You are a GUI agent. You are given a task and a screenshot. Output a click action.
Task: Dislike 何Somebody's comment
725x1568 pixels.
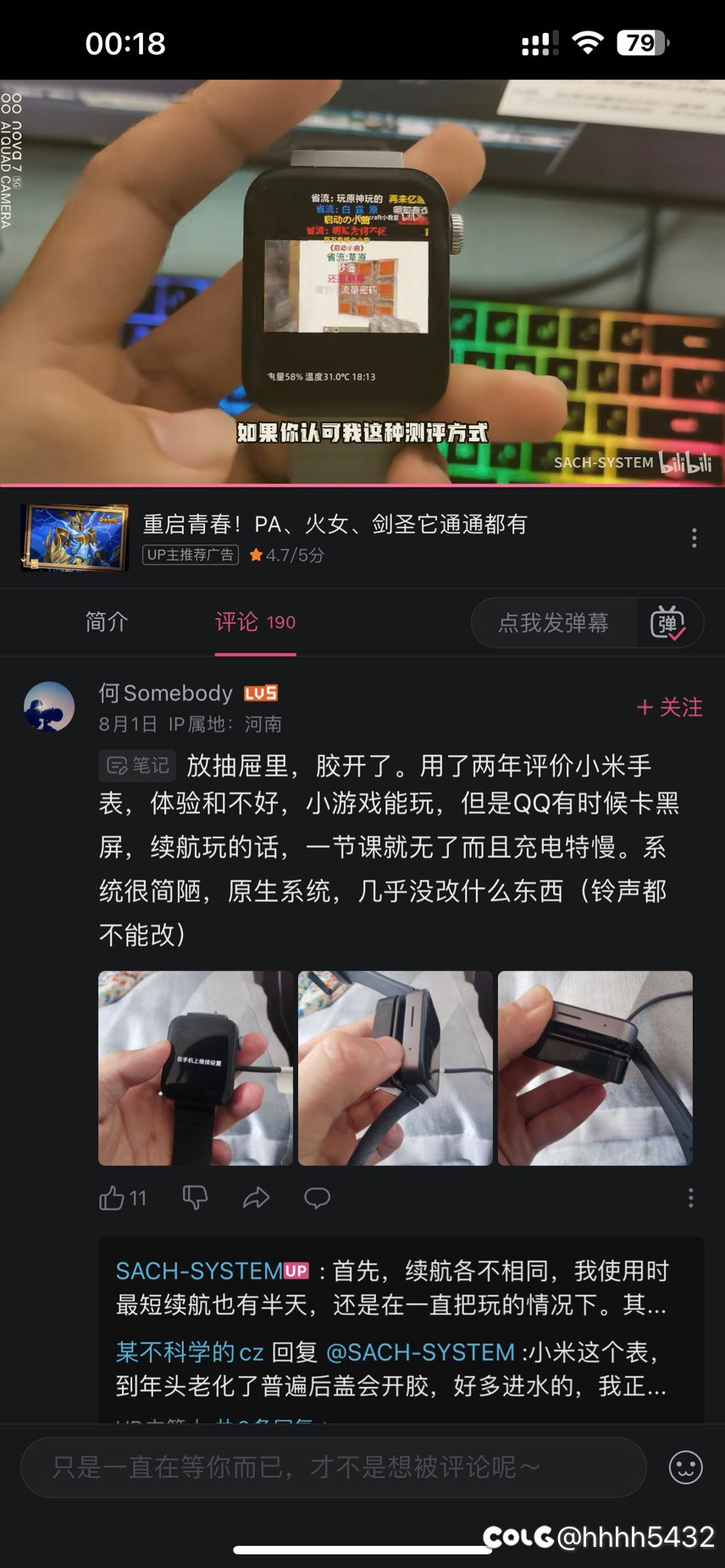click(x=196, y=1198)
